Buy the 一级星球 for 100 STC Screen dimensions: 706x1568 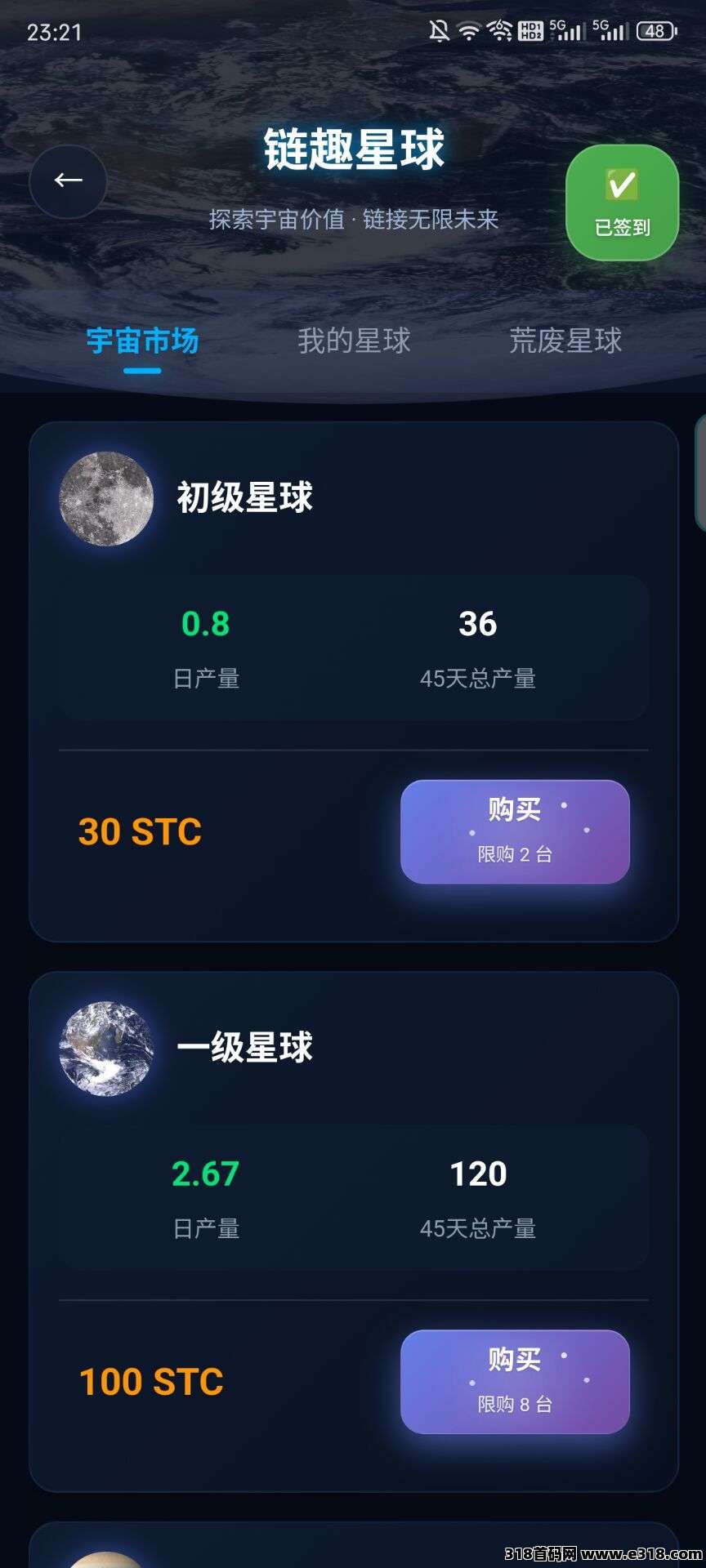tap(515, 1382)
